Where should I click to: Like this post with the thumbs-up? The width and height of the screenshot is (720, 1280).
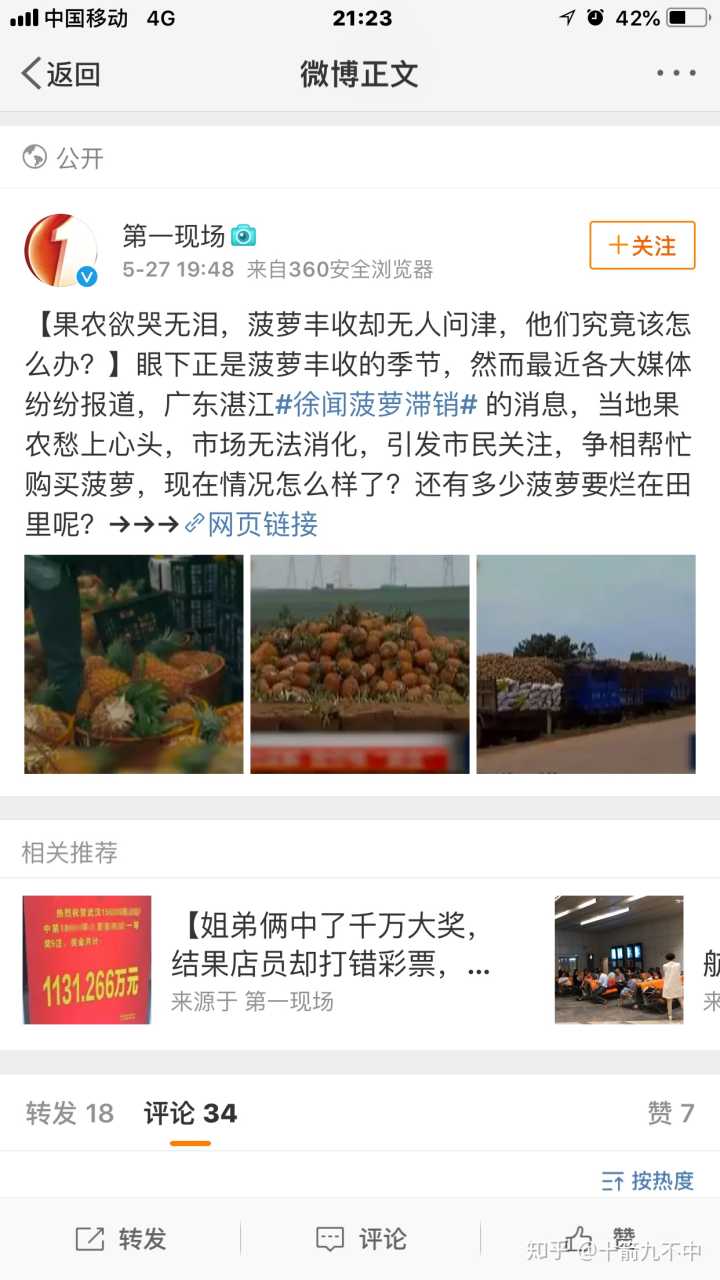[x=600, y=1240]
